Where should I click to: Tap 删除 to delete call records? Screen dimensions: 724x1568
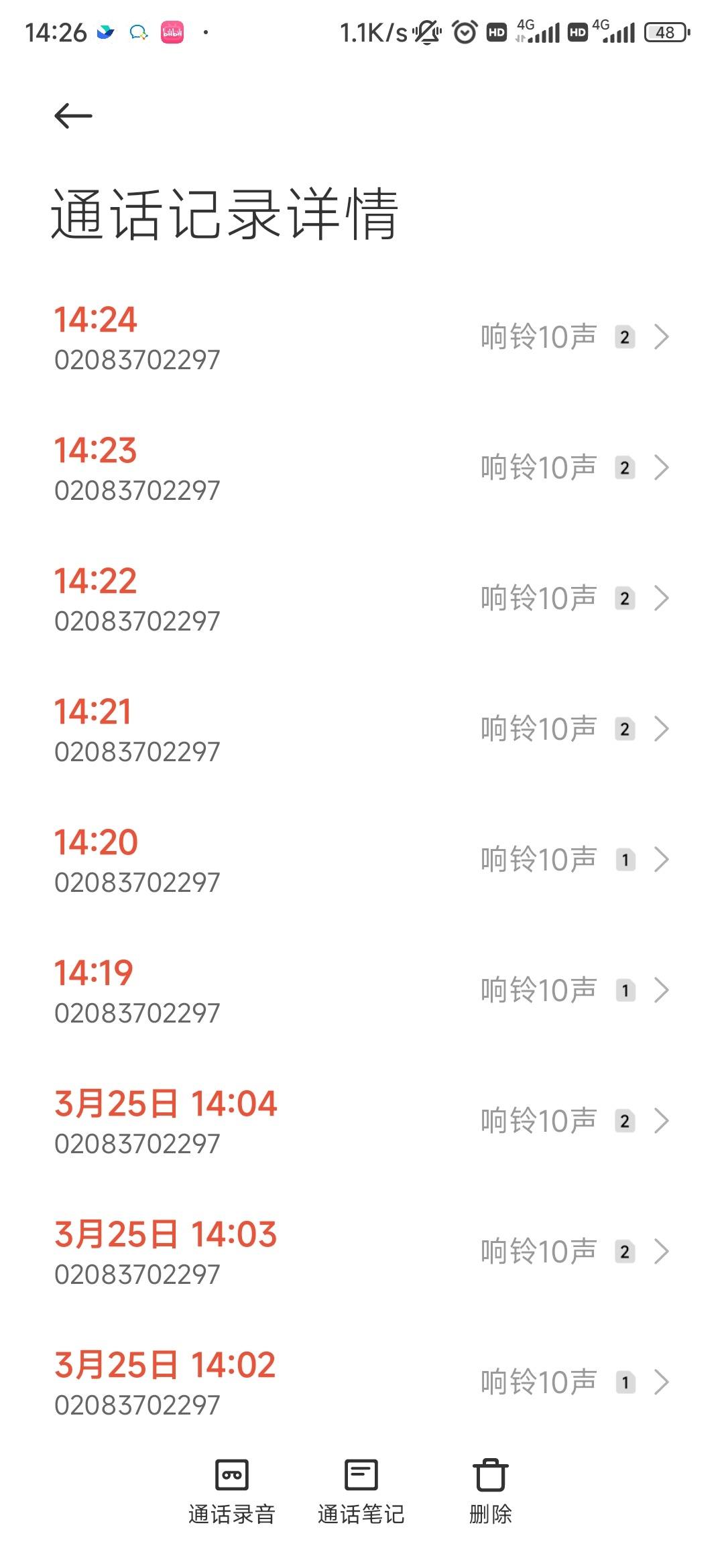(491, 1491)
